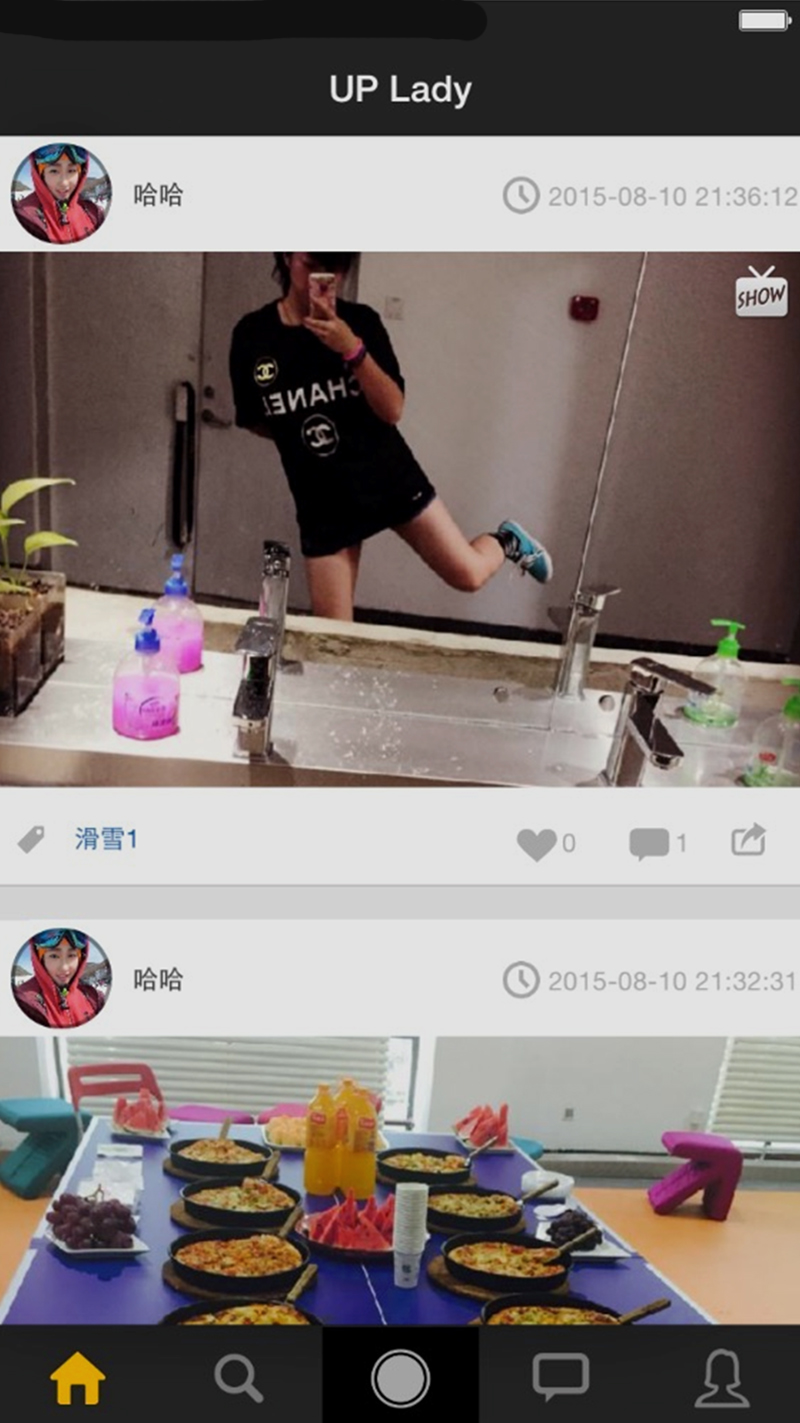Open comments on the 滑雪1 post
800x1423 pixels.
click(649, 844)
